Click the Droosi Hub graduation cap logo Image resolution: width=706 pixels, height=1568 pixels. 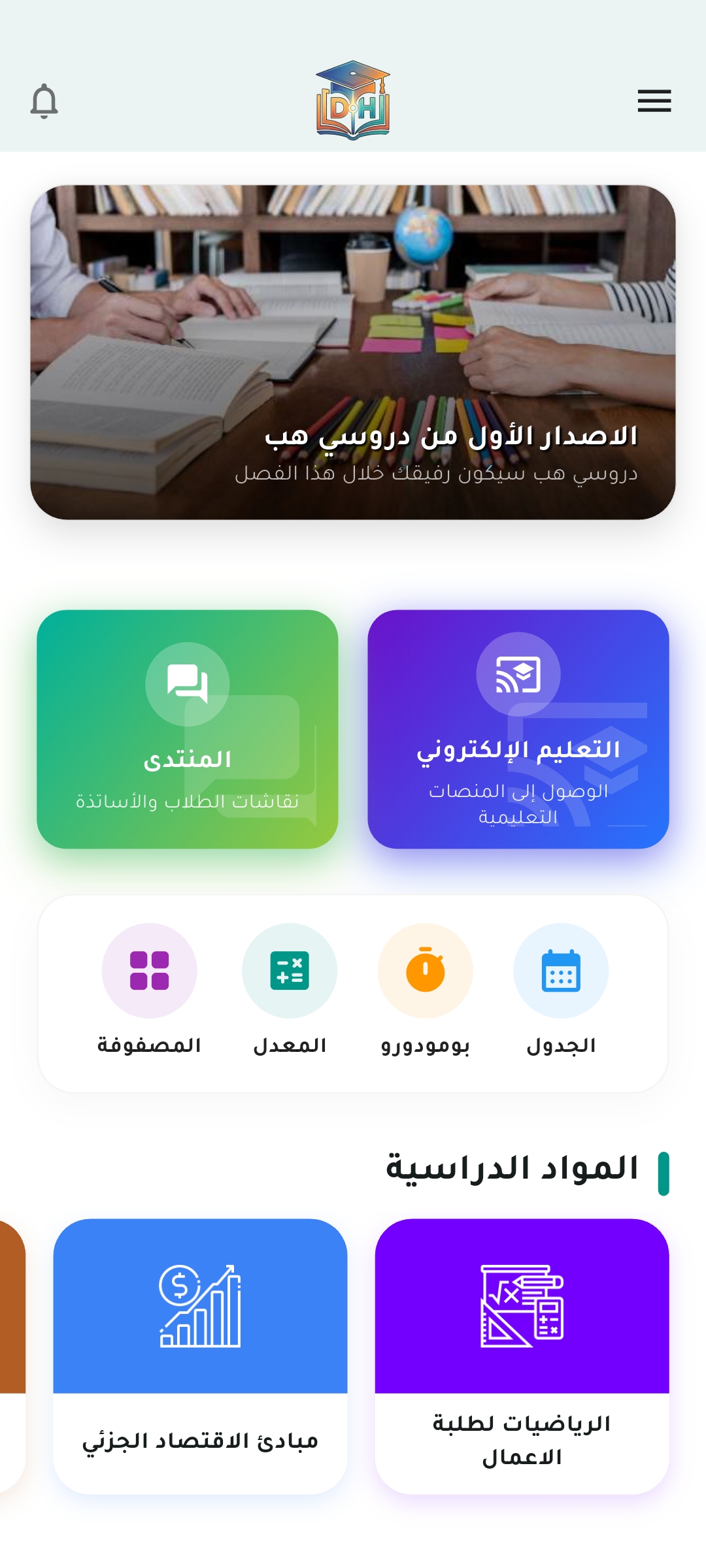(353, 101)
